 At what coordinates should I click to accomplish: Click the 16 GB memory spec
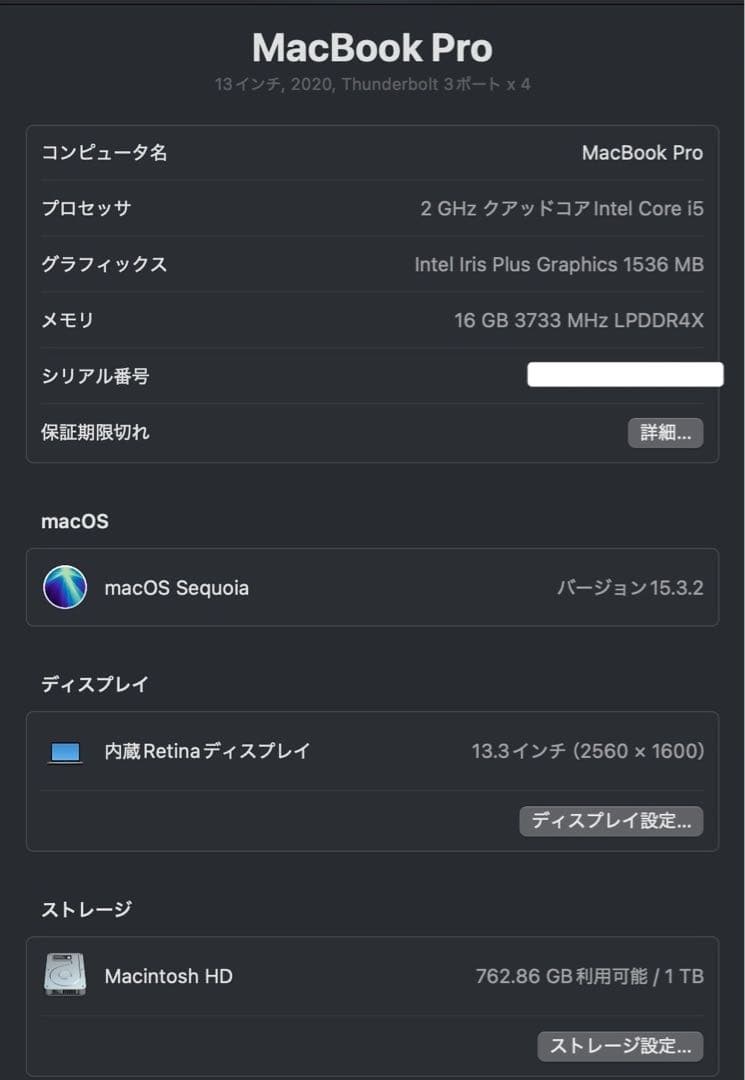(x=580, y=320)
